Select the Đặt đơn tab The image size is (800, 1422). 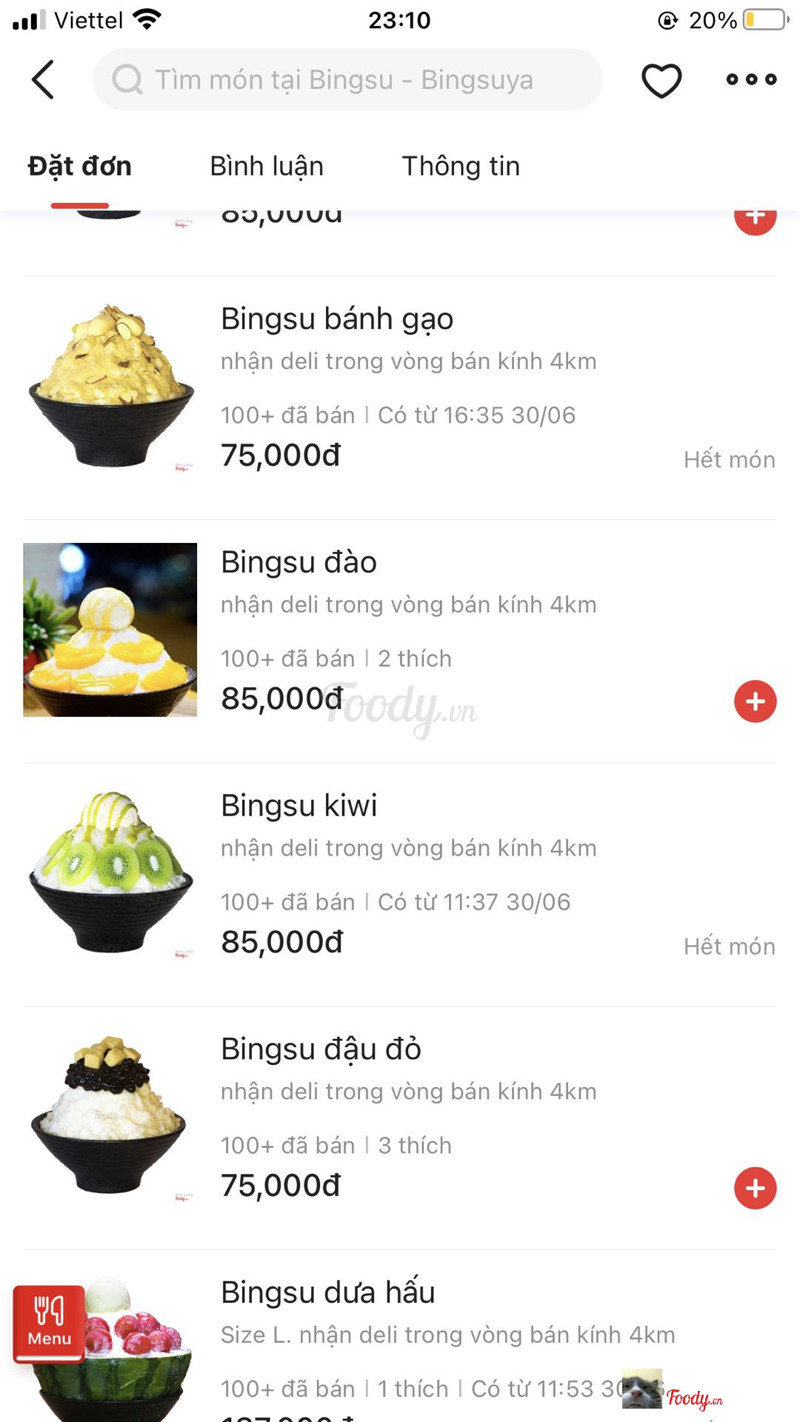[80, 166]
